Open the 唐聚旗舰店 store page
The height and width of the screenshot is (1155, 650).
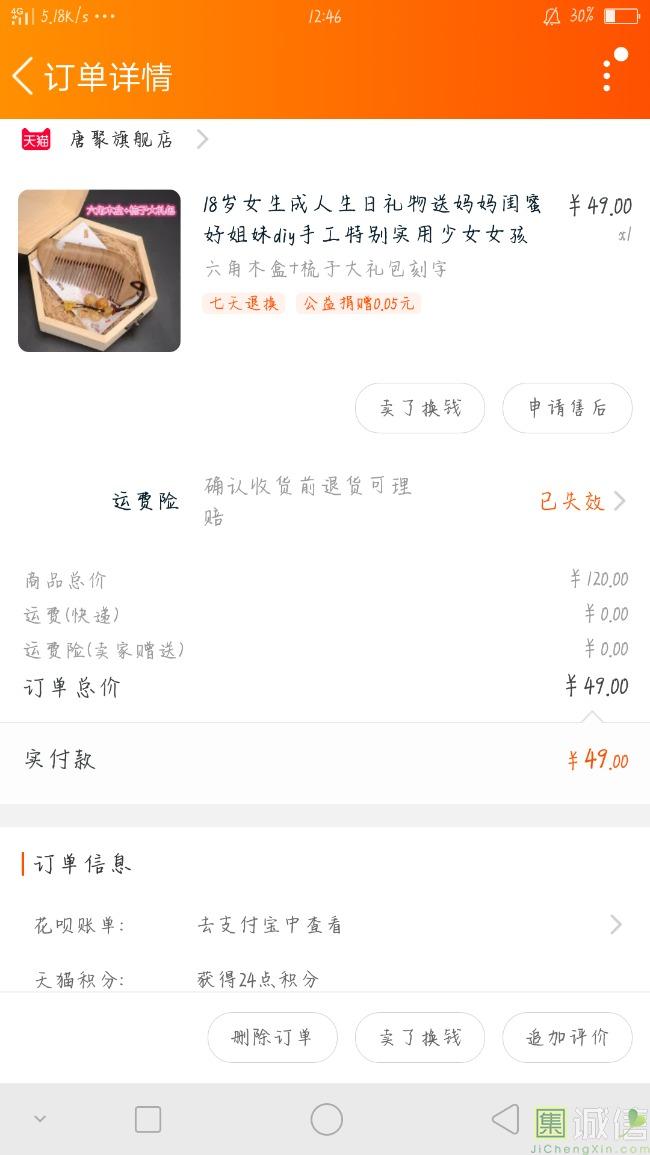(x=120, y=140)
